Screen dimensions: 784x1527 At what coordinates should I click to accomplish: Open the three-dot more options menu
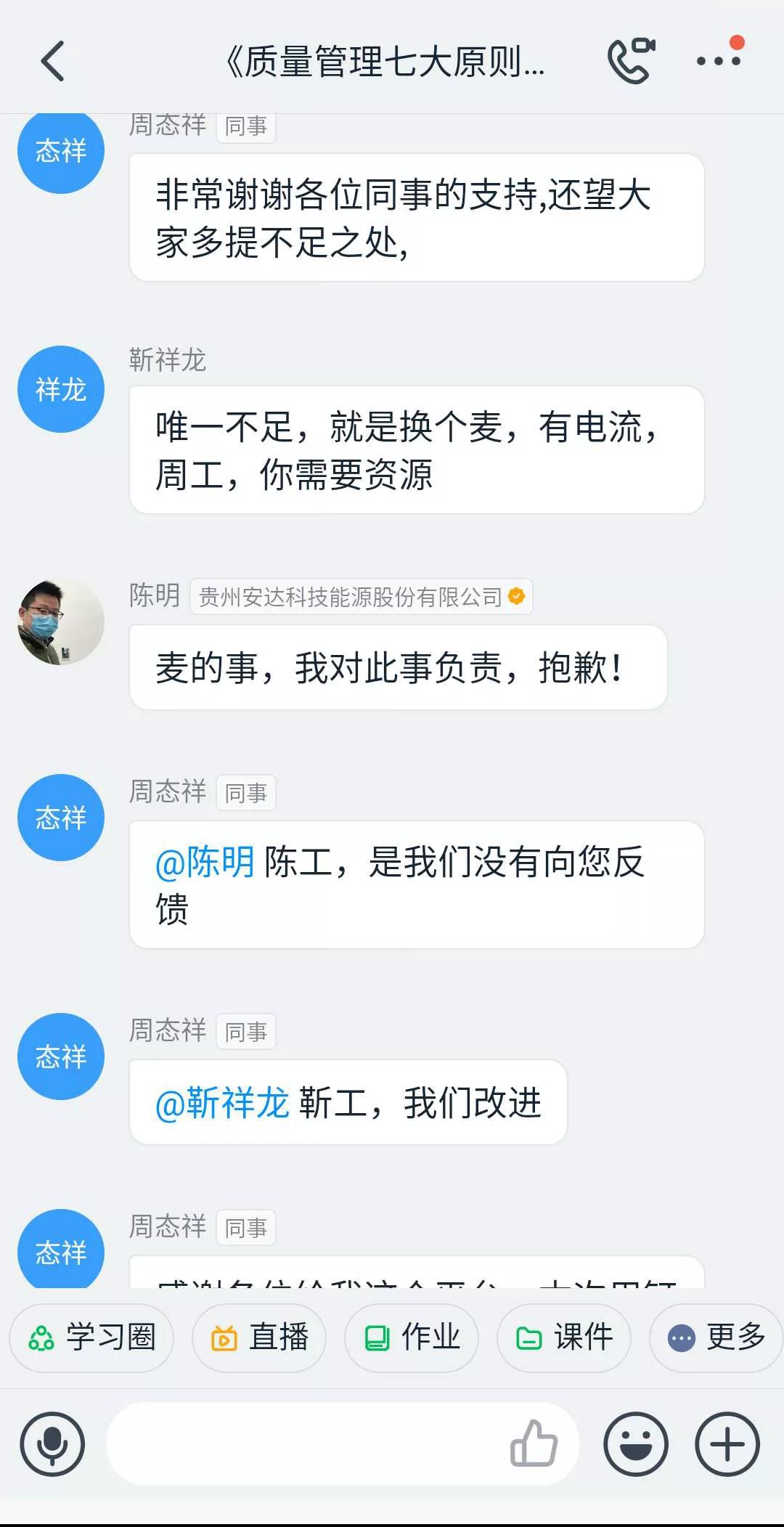point(719,60)
